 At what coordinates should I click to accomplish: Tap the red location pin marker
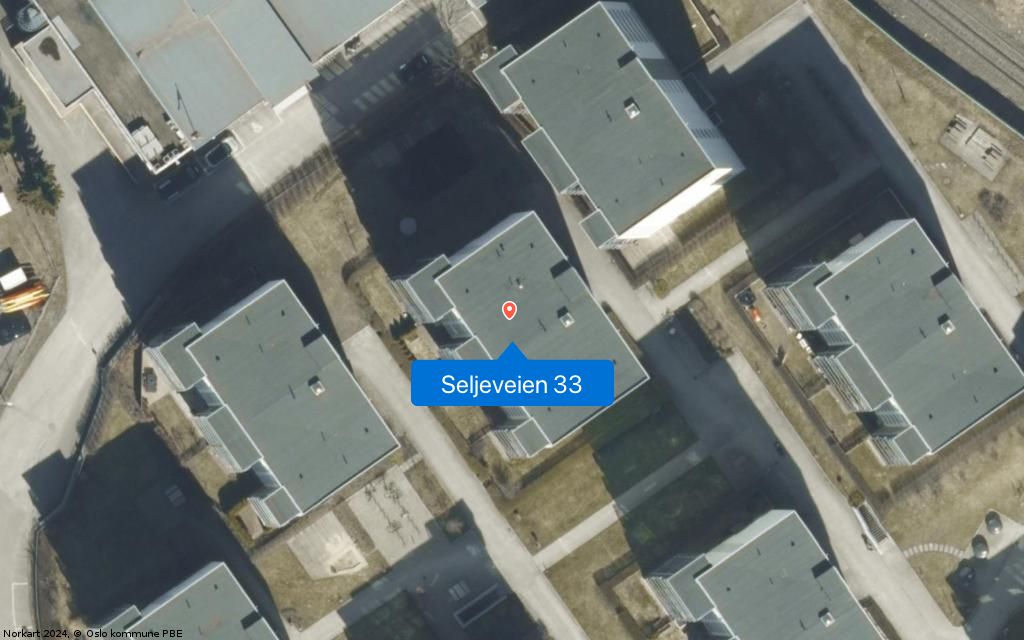pos(510,310)
